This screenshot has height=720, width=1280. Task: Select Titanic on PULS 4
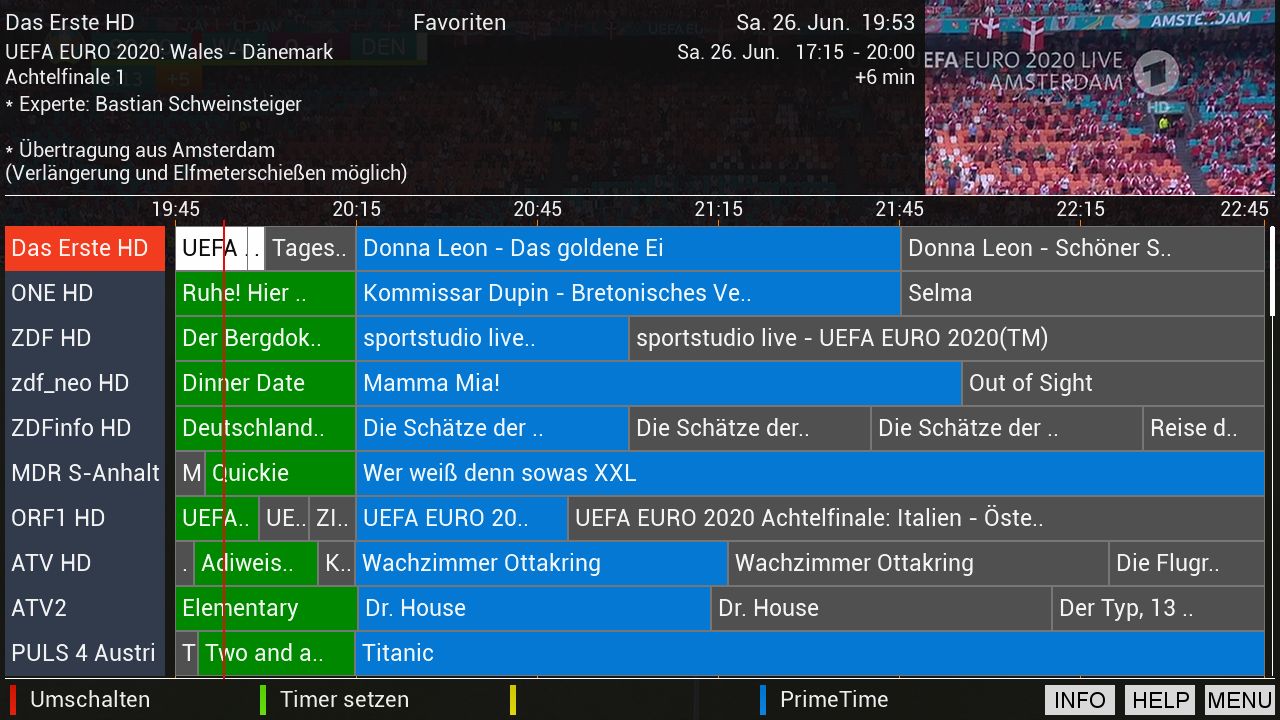tap(810, 653)
